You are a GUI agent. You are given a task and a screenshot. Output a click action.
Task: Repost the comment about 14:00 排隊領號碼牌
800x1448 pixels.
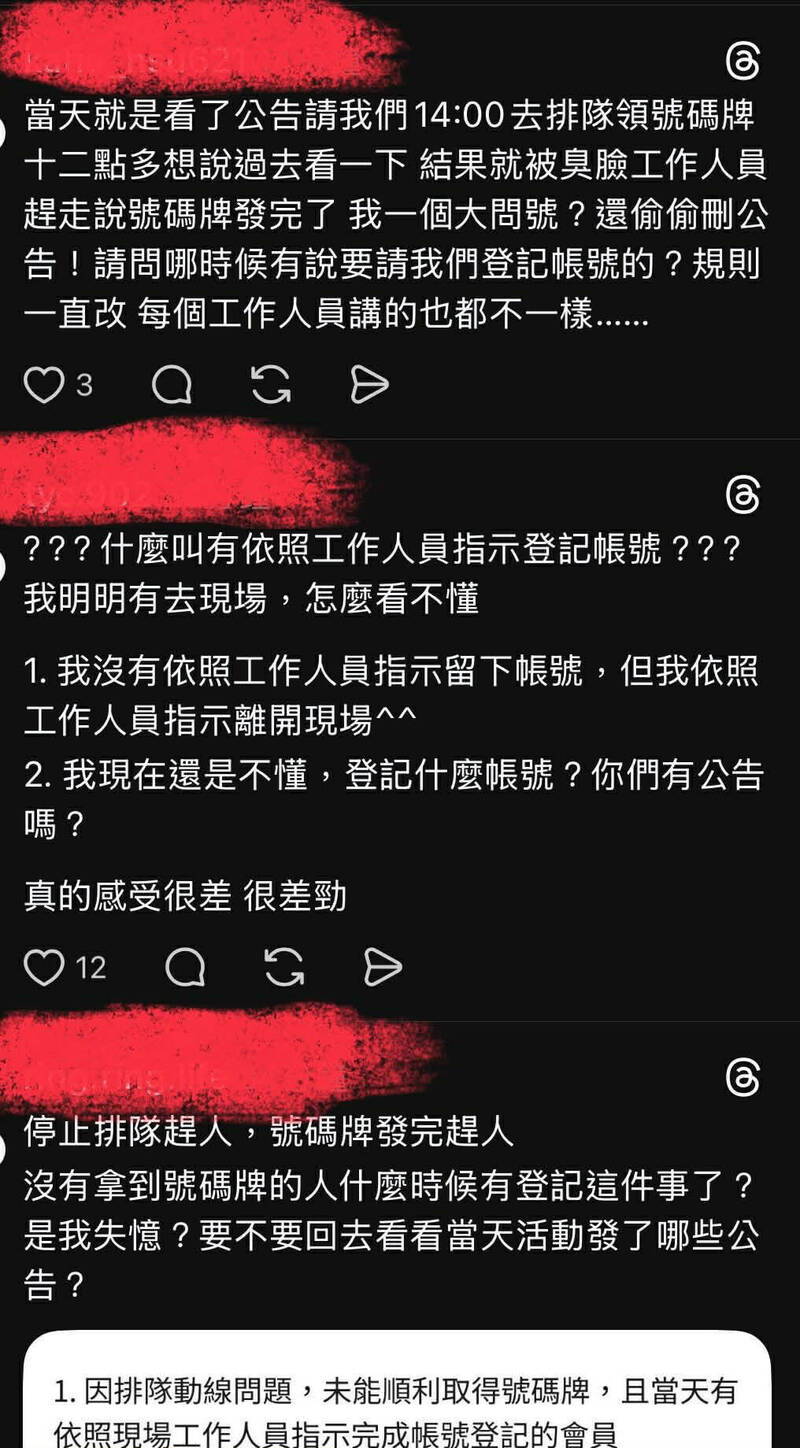271,385
